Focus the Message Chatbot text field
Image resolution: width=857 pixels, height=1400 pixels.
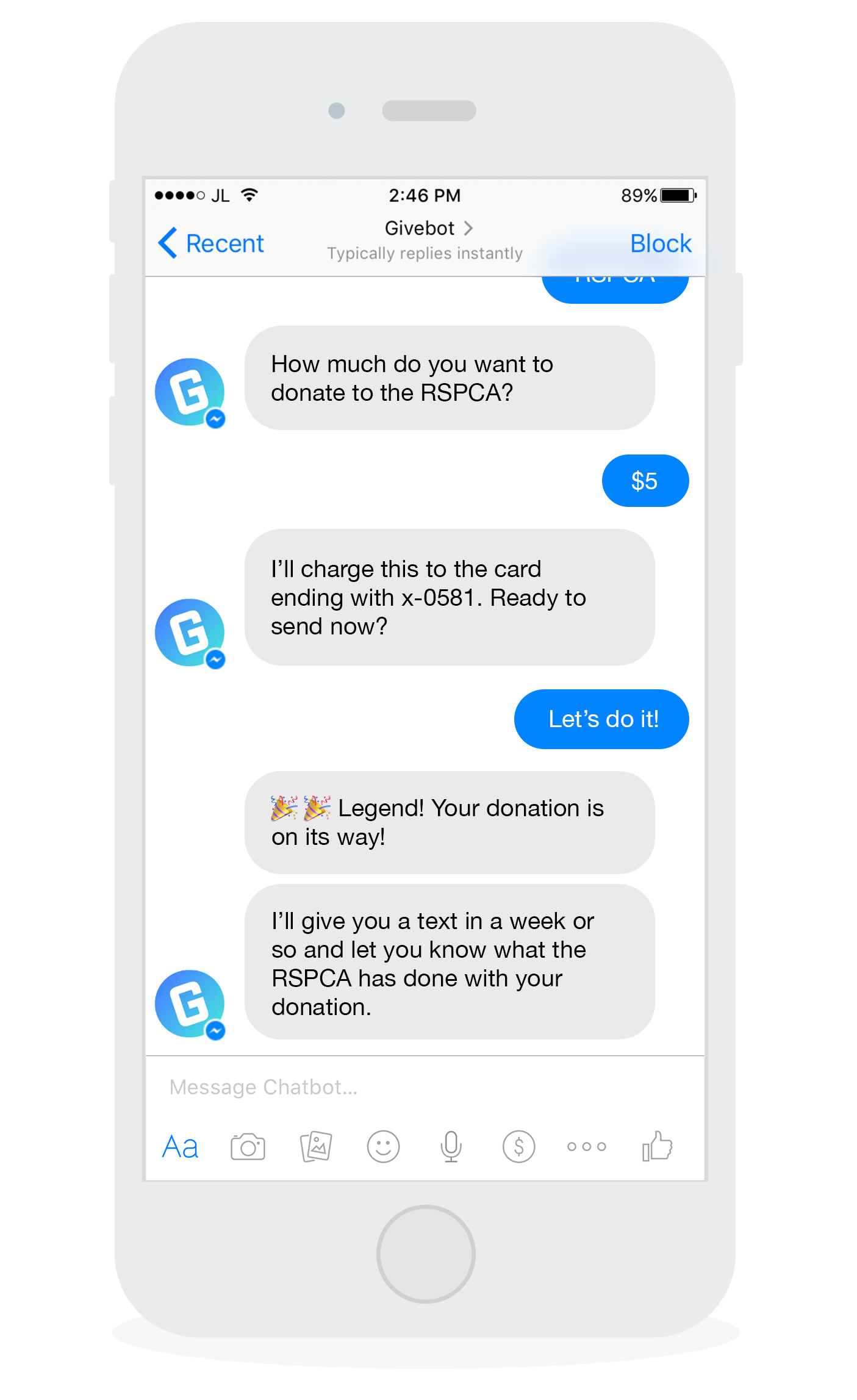point(425,1087)
